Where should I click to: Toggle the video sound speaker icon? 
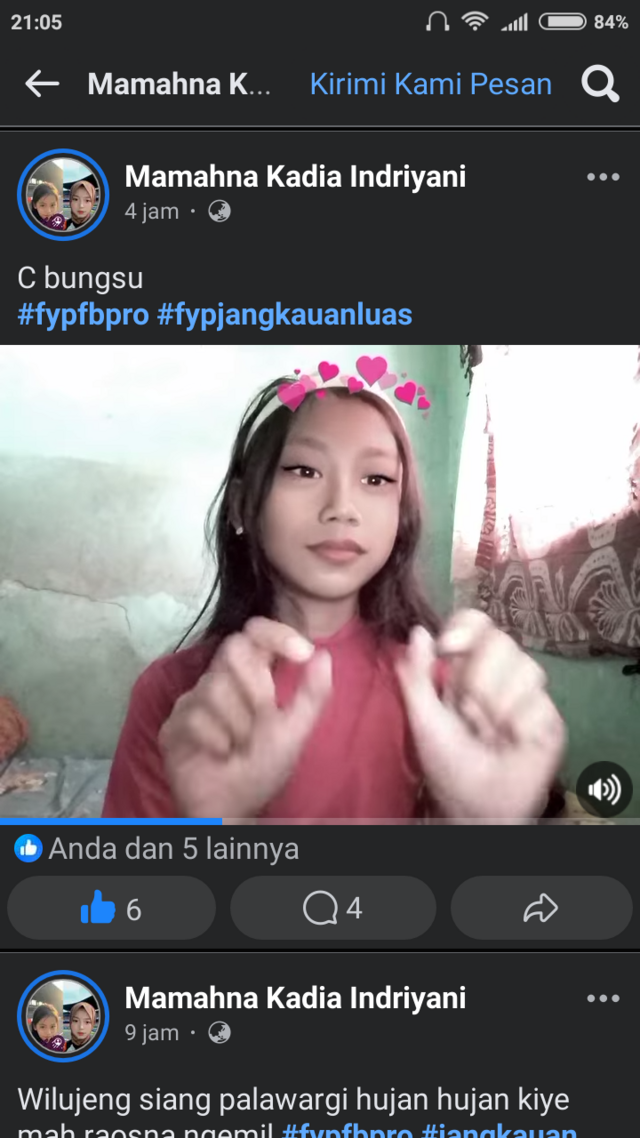coord(604,789)
